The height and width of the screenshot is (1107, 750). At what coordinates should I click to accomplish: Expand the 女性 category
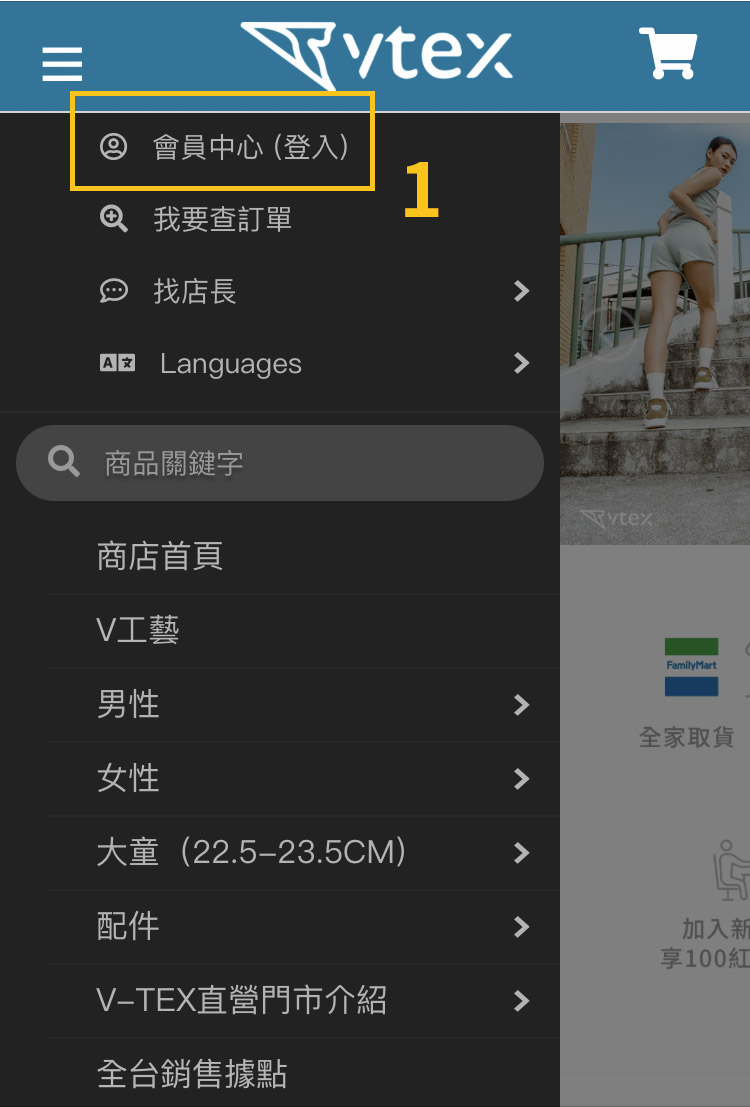(x=304, y=779)
